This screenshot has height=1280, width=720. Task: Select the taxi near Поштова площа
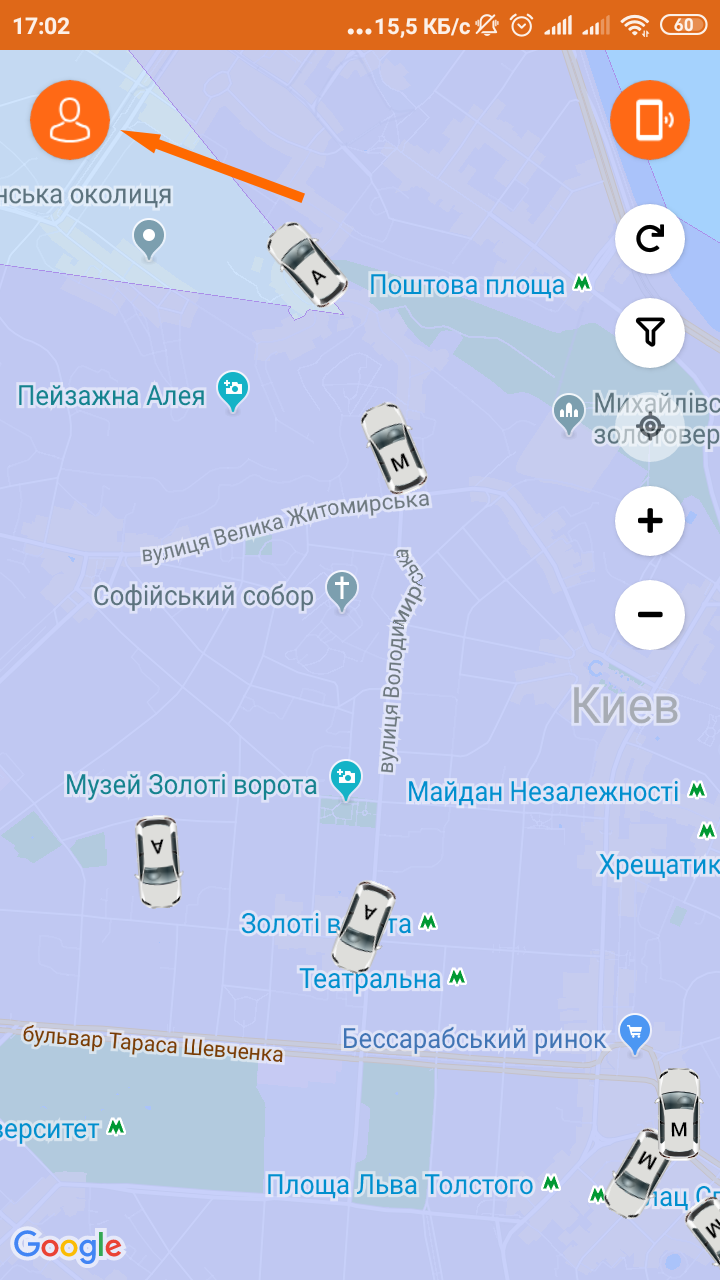307,264
